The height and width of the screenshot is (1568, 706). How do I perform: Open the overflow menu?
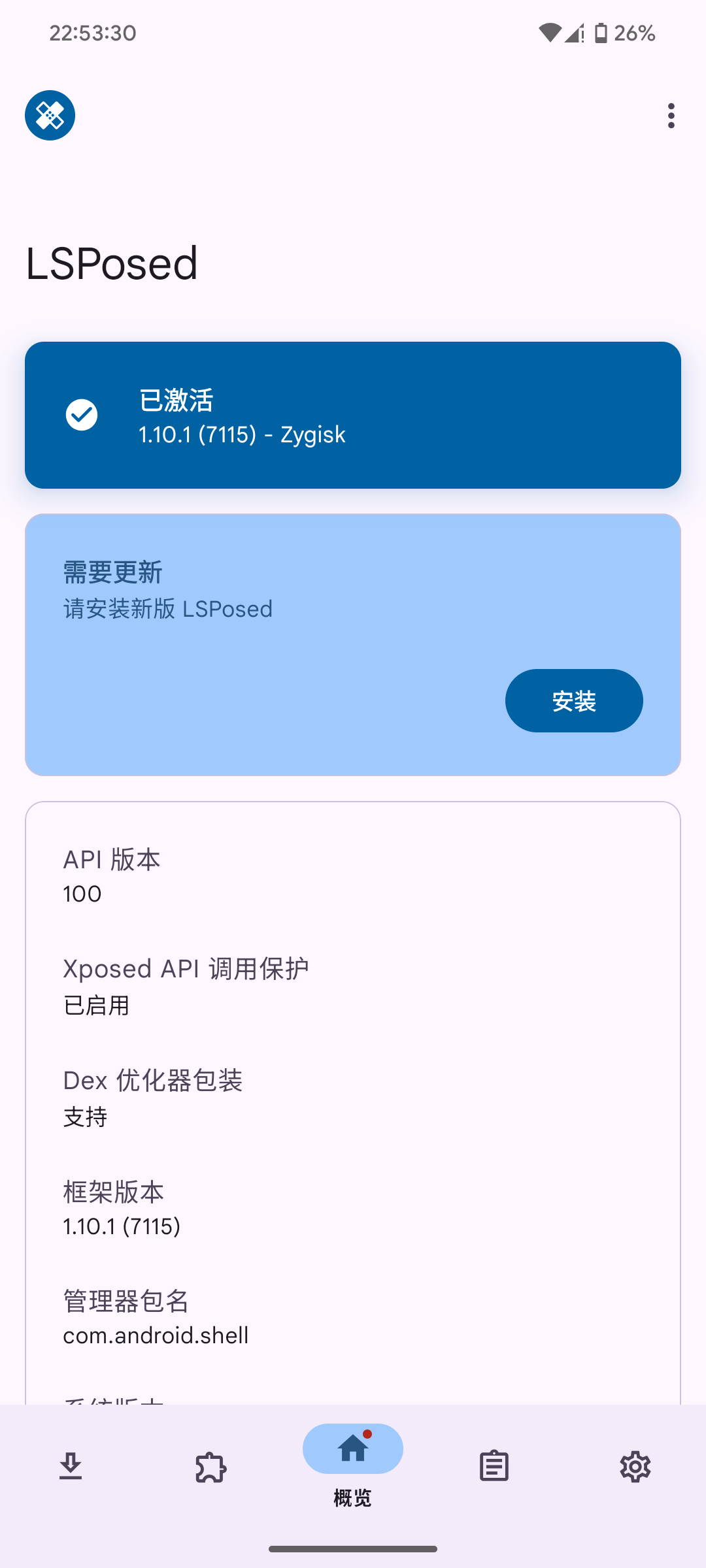(x=671, y=116)
